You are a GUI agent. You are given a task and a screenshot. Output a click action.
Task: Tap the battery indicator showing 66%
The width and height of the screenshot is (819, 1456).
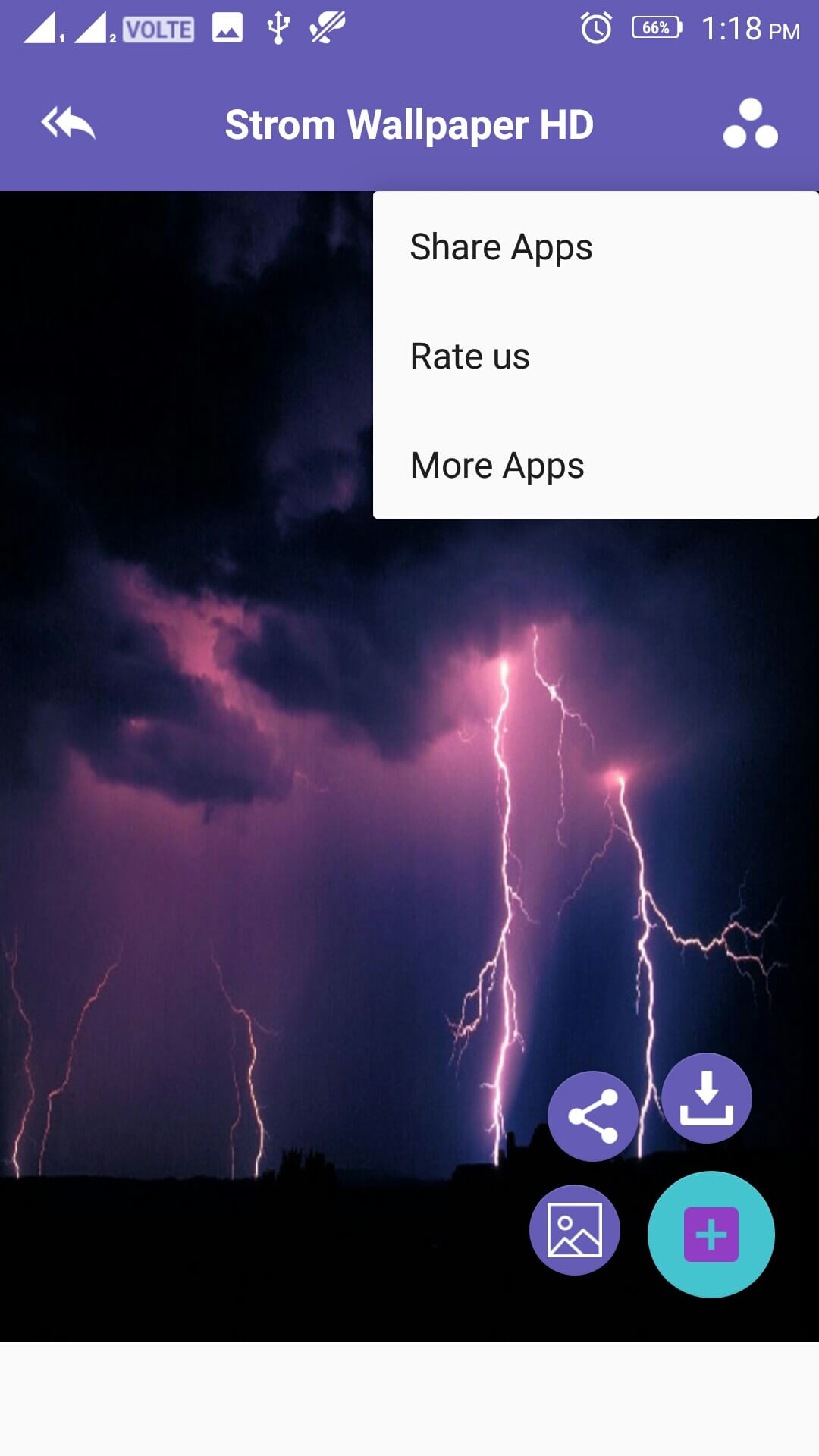point(657,29)
